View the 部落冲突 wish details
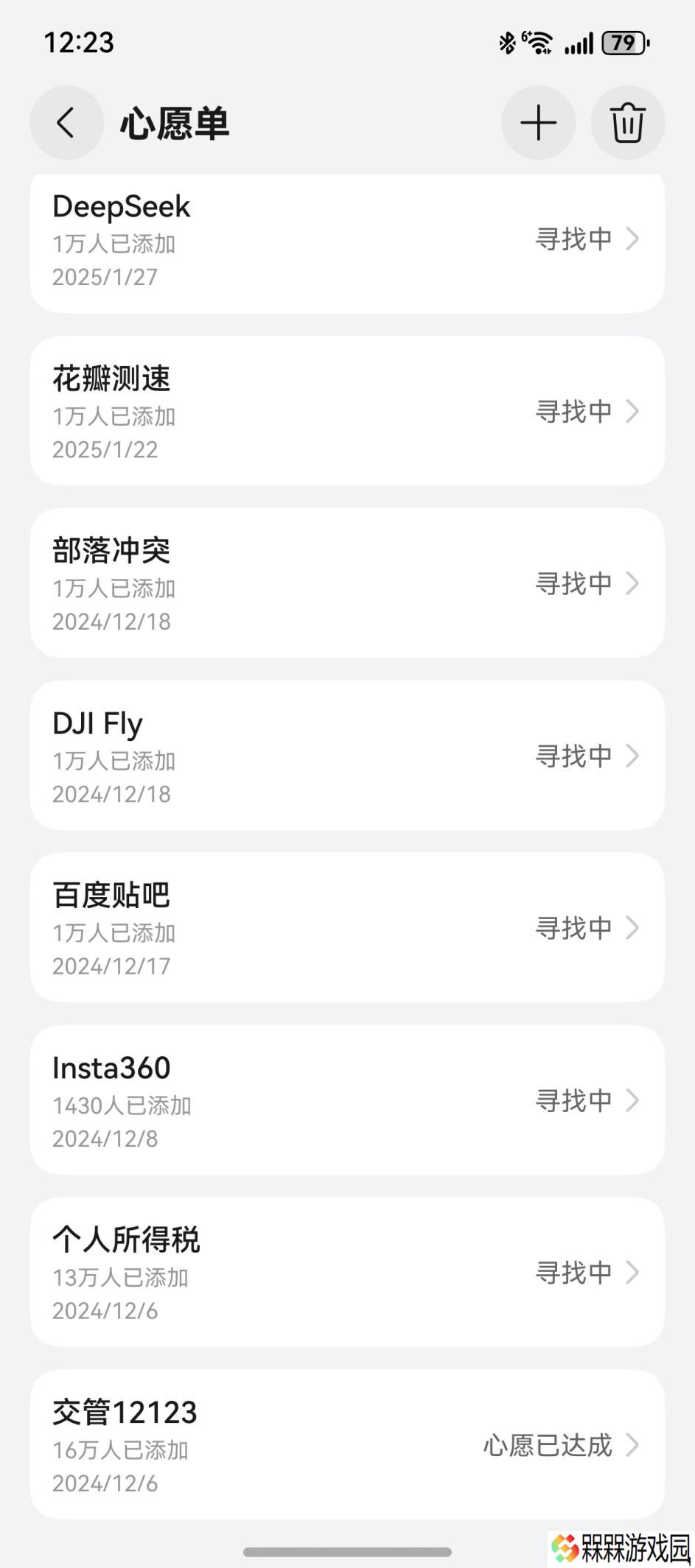The image size is (695, 1568). (x=347, y=583)
